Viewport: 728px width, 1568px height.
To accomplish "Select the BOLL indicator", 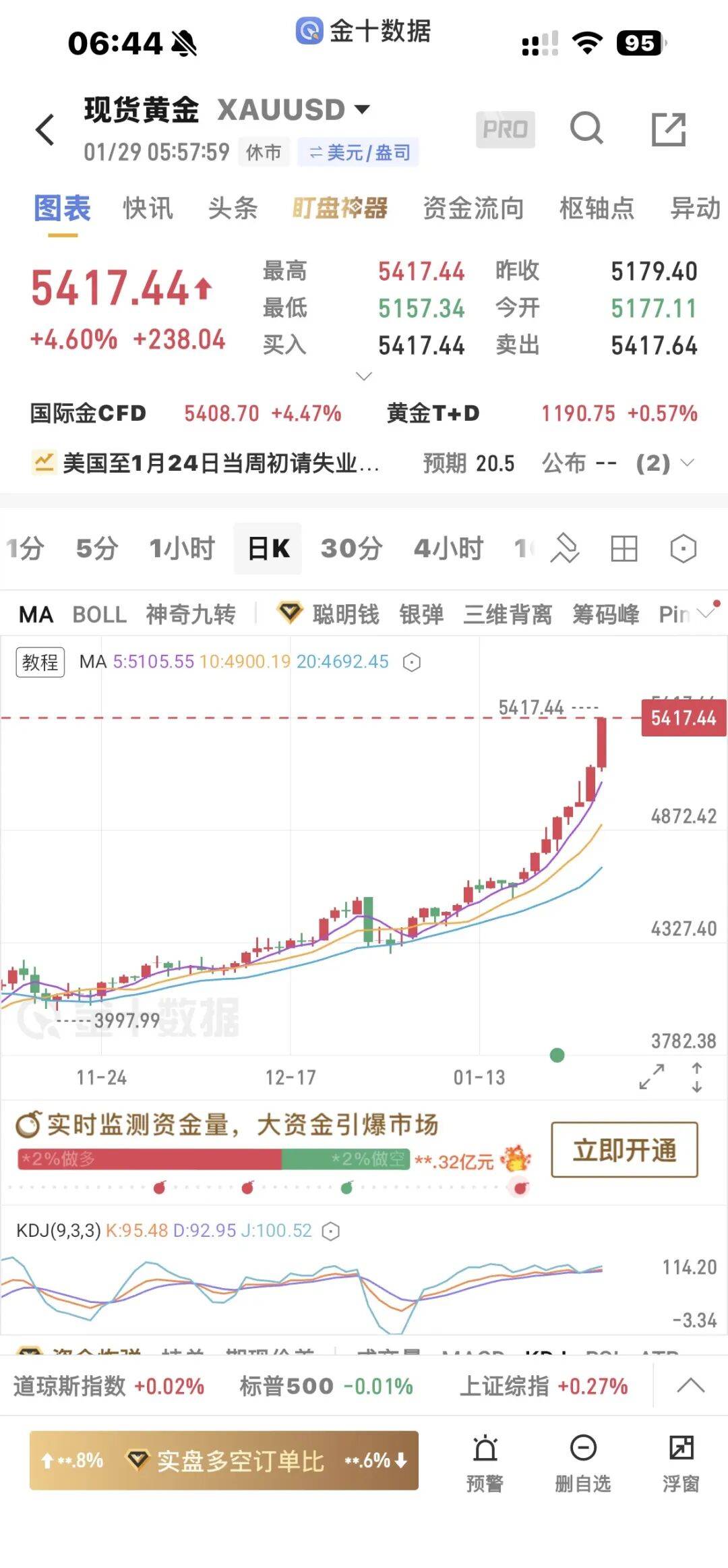I will (x=99, y=614).
